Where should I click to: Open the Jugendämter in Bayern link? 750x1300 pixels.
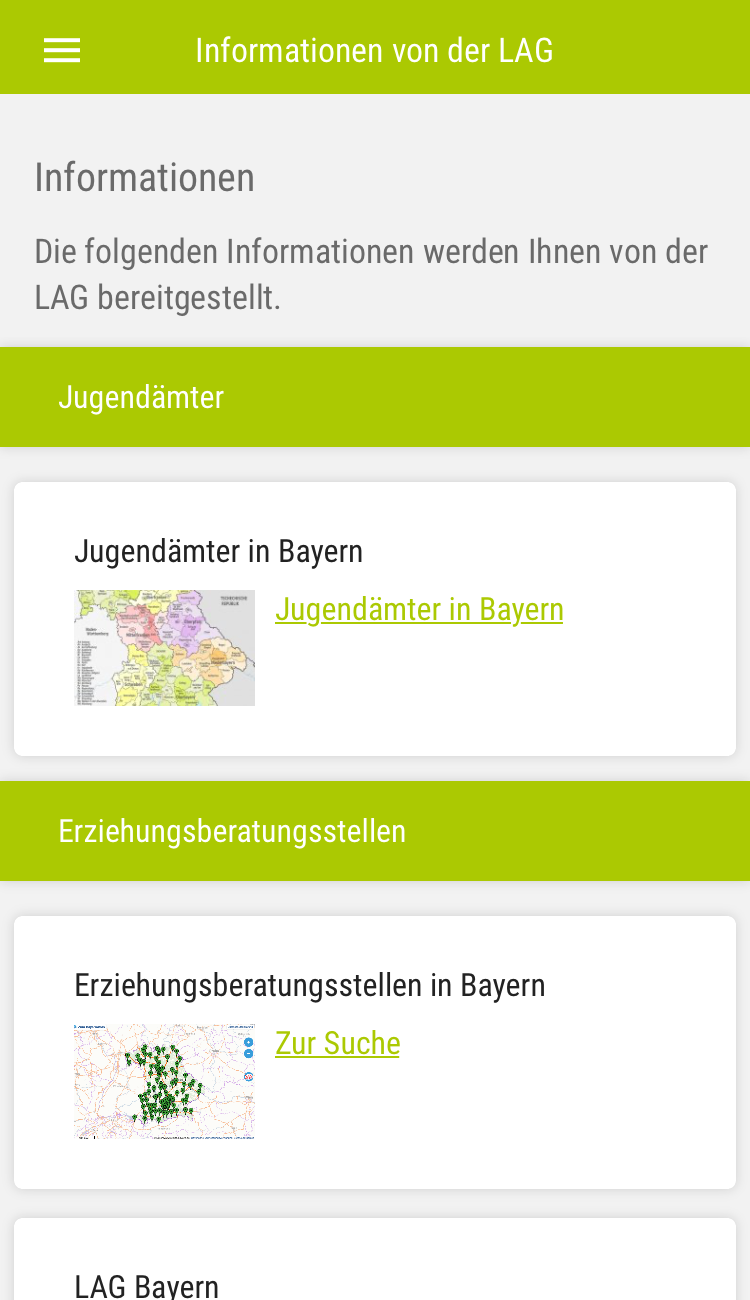point(419,609)
